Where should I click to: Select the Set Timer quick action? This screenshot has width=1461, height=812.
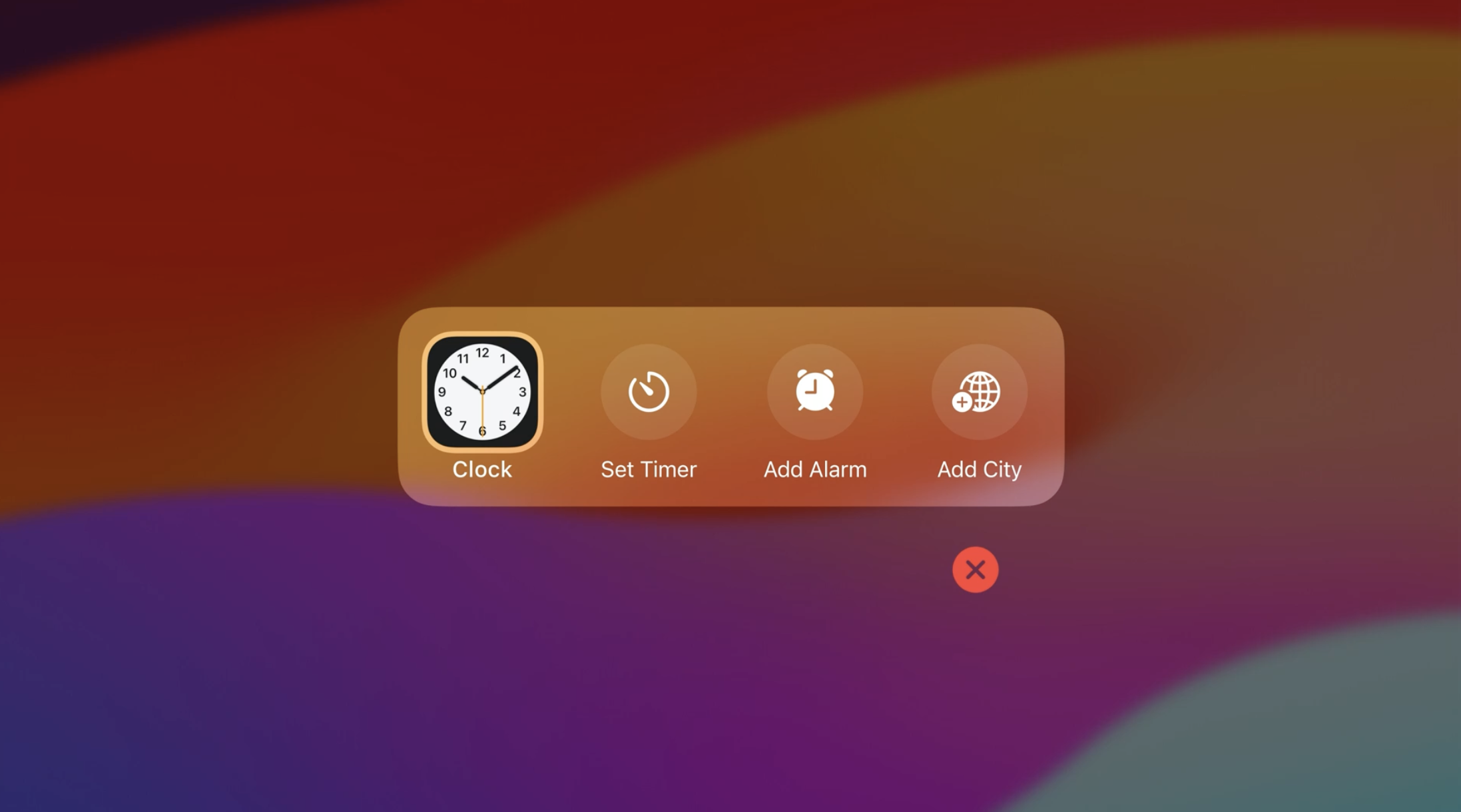pos(649,392)
